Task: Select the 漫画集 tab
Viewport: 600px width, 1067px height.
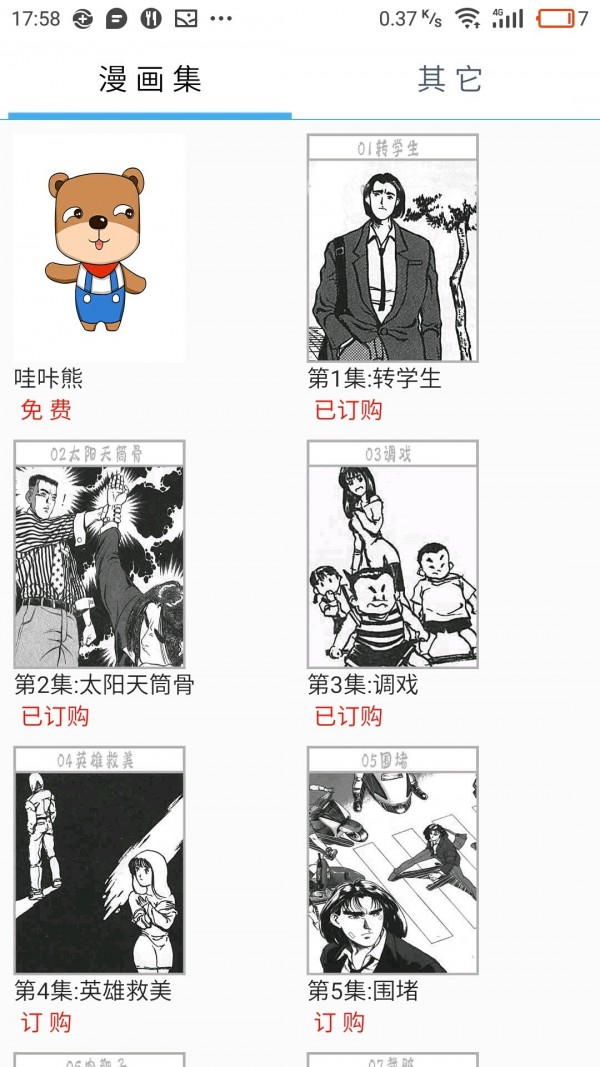Action: click(150, 80)
